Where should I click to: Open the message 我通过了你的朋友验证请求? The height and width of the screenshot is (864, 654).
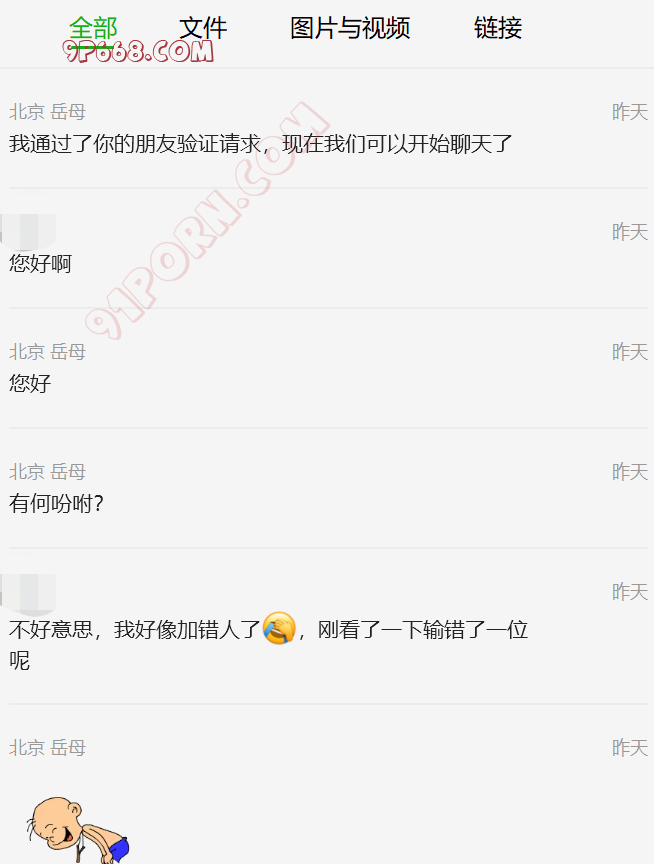[261, 144]
